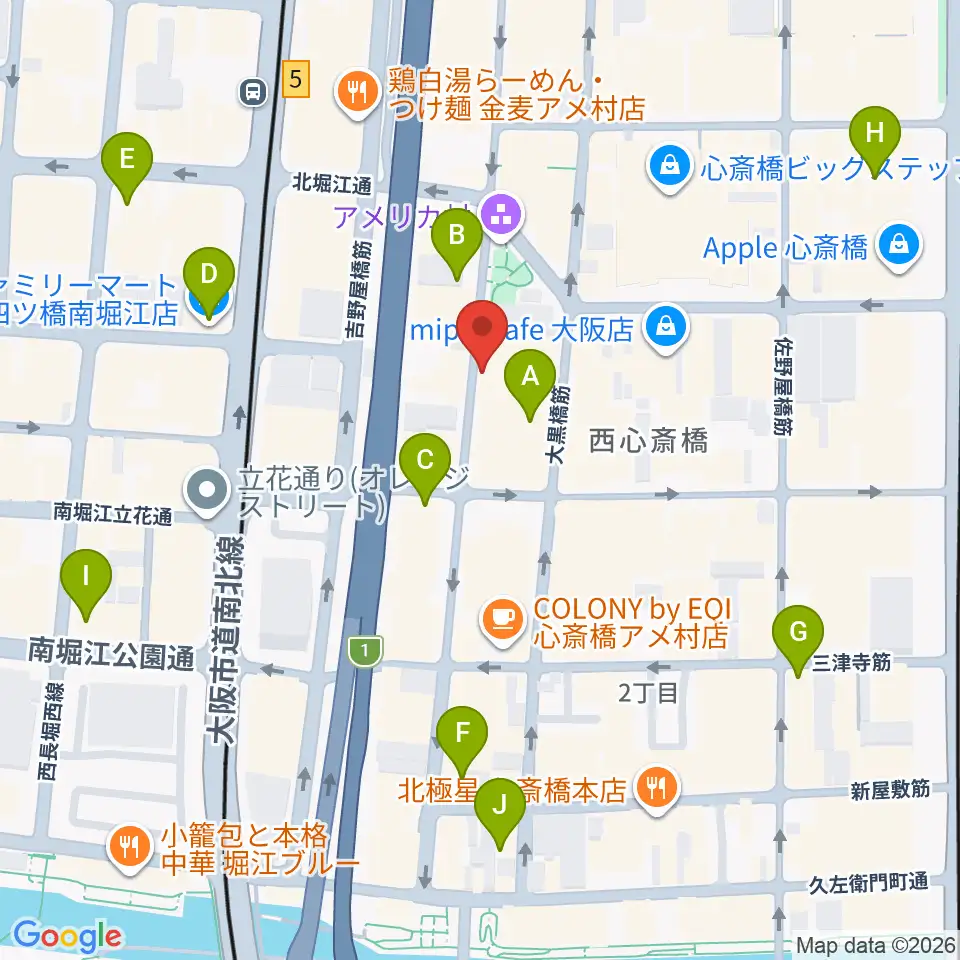The height and width of the screenshot is (960, 960).
Task: Tap the 堀江ブルー restaurant pin
Action: 129,849
